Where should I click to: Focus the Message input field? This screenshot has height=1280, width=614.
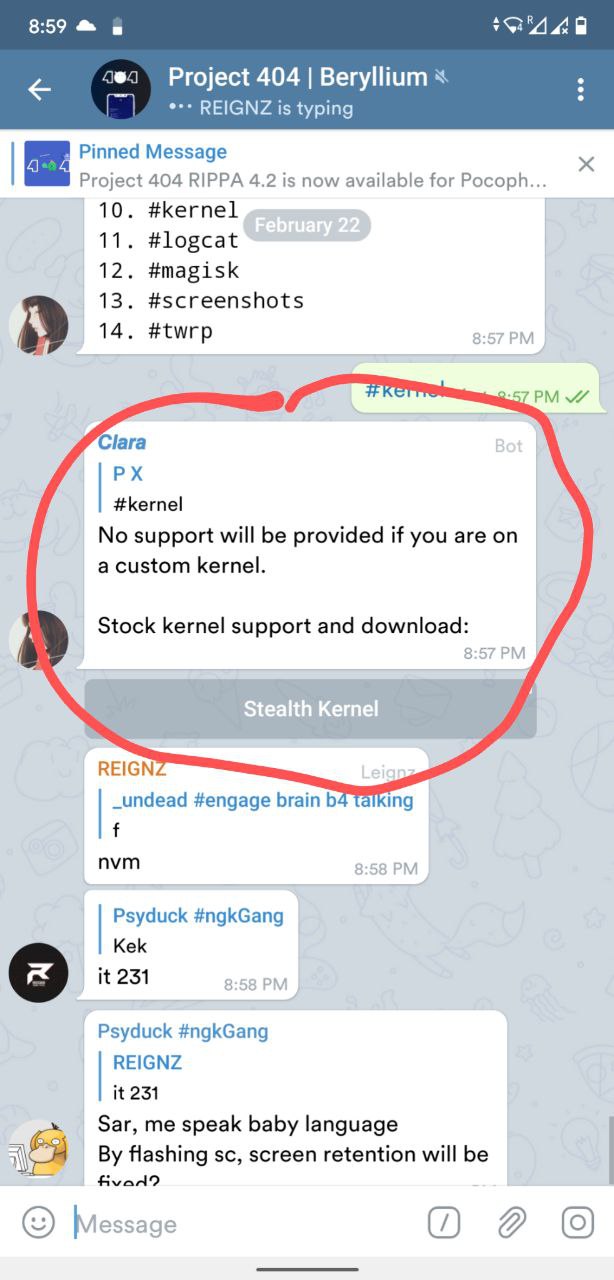click(240, 1223)
